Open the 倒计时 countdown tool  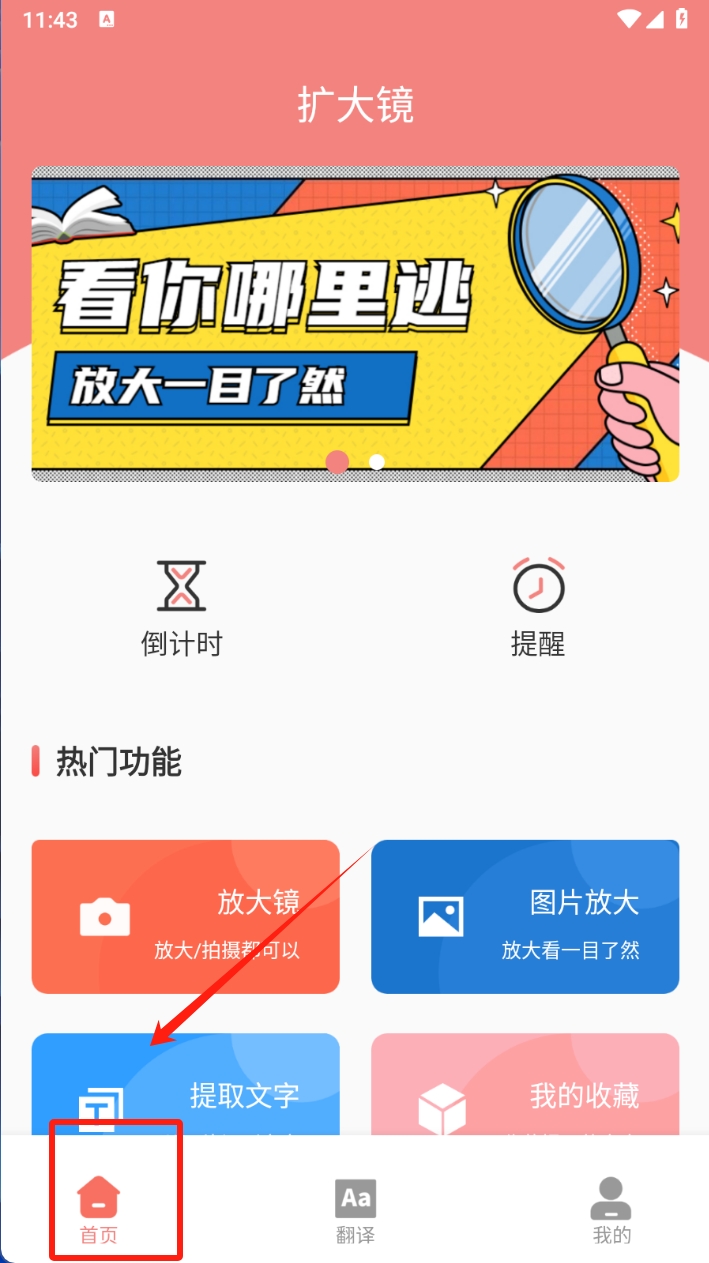tap(181, 607)
